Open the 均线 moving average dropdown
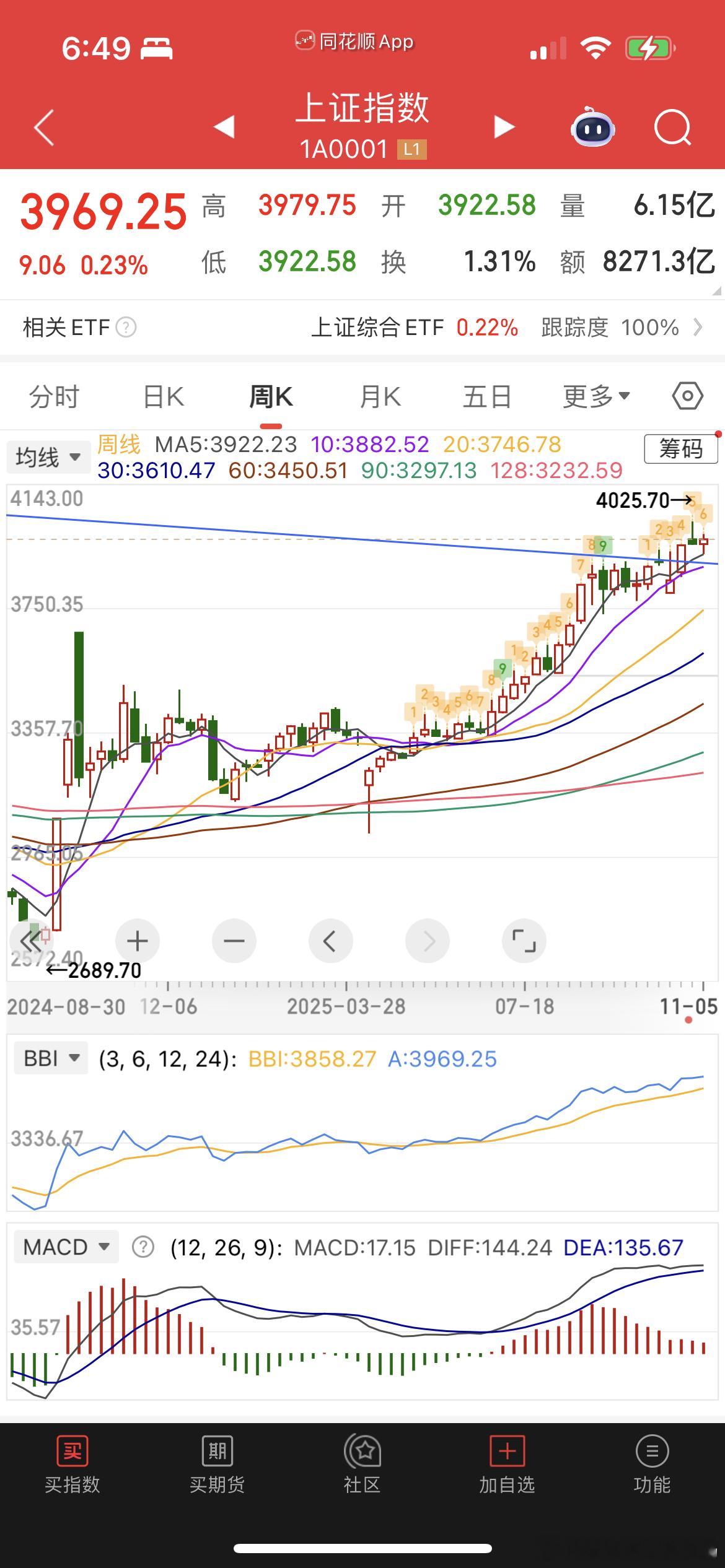725x1568 pixels. (x=48, y=456)
